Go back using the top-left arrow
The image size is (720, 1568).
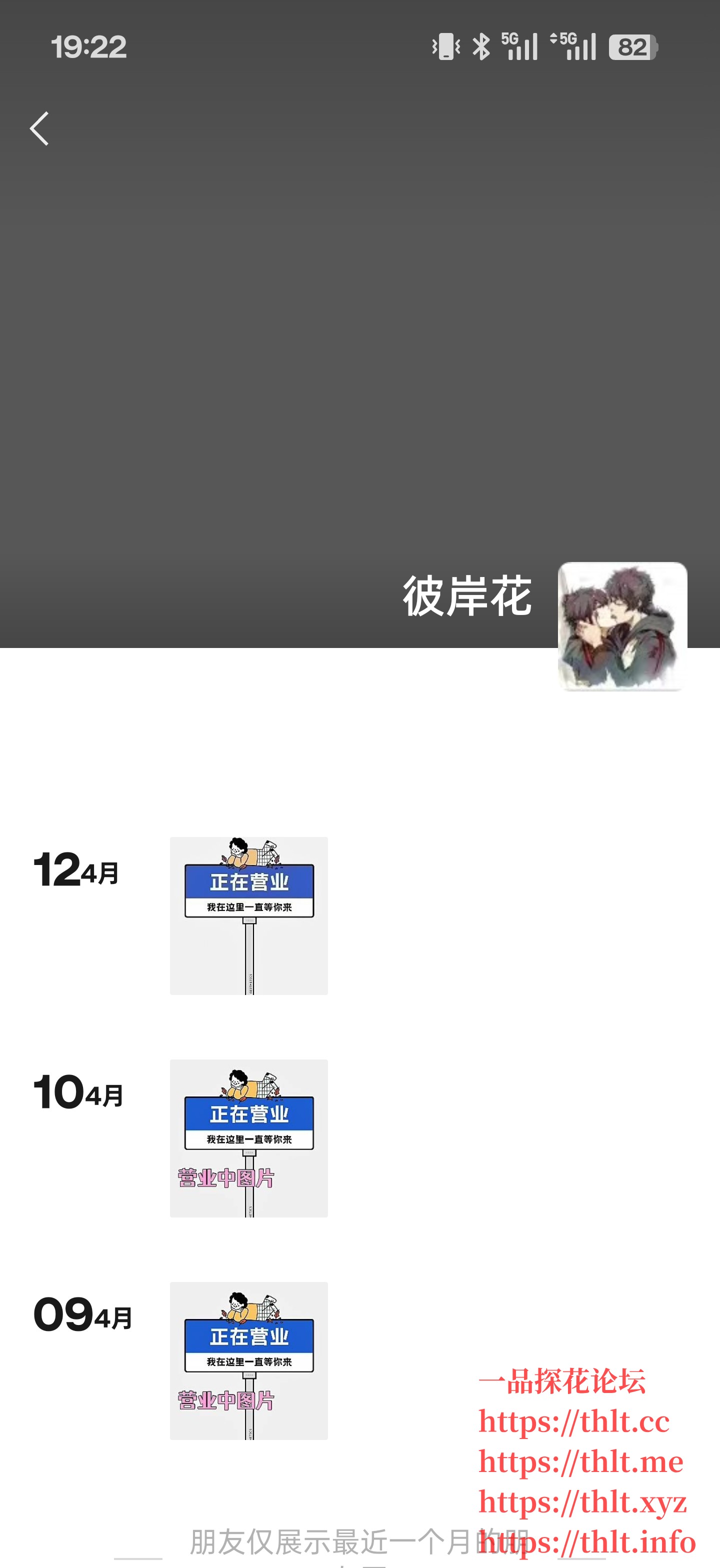point(39,128)
